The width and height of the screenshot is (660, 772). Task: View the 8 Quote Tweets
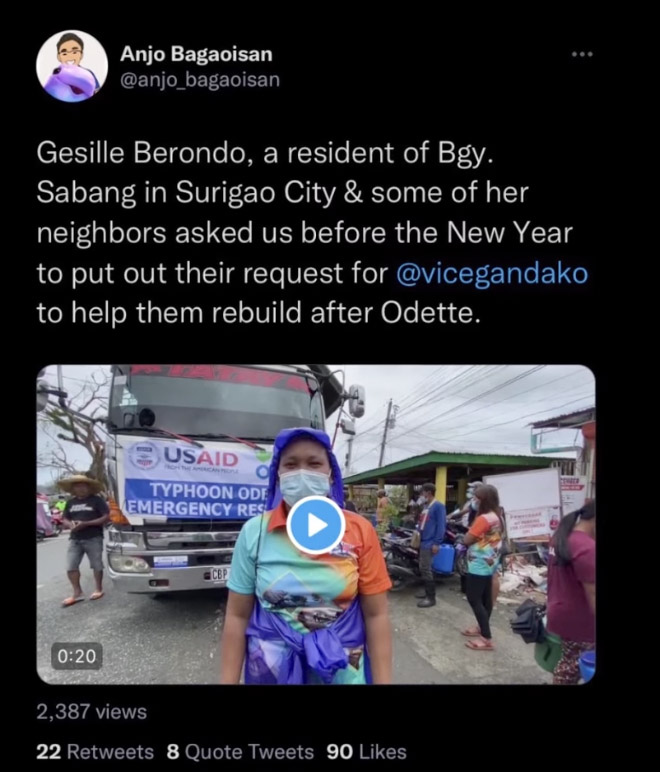click(240, 751)
